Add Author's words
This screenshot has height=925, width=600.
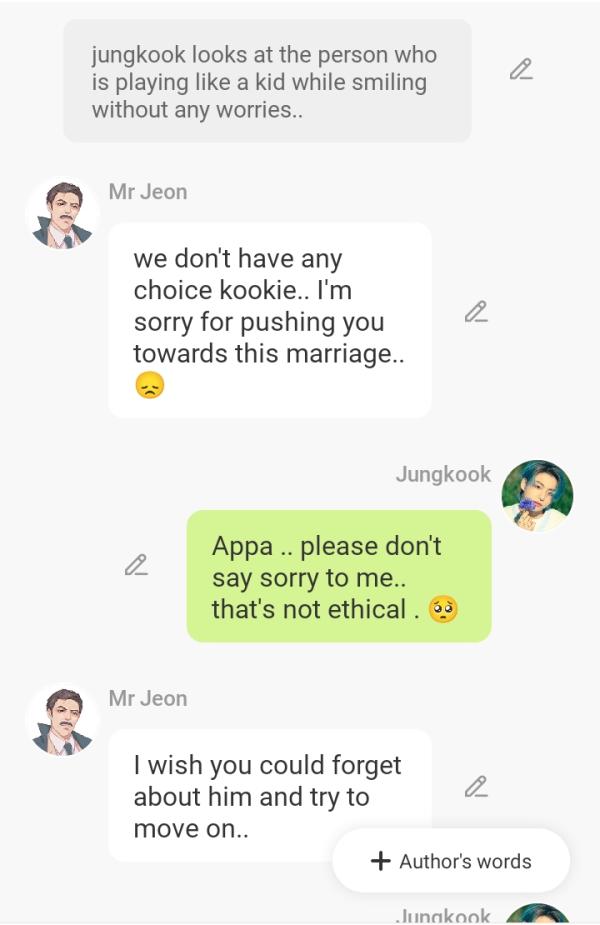point(451,861)
